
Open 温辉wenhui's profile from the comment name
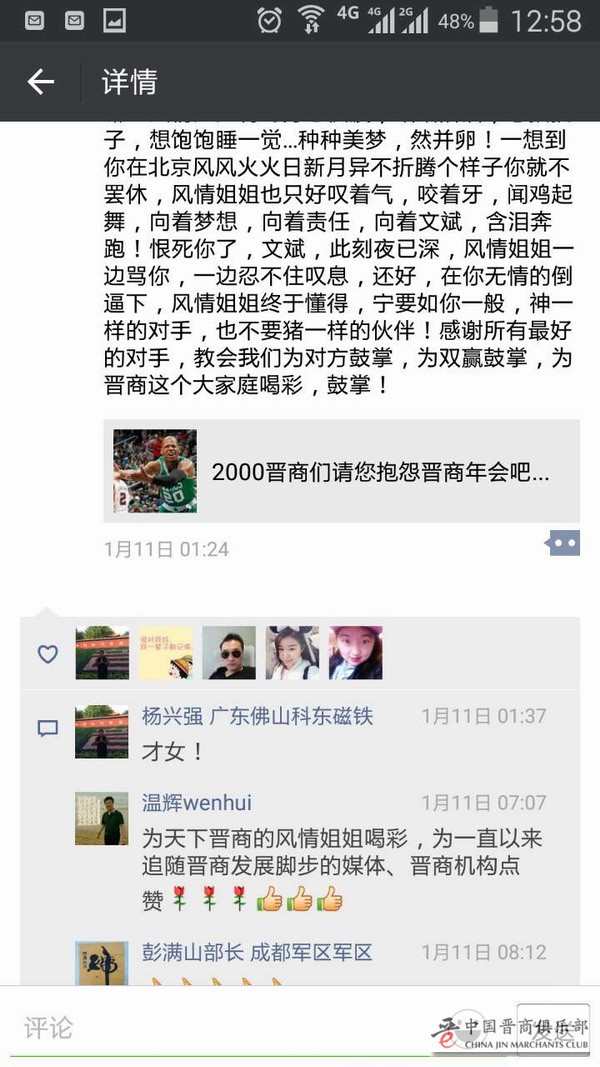pyautogui.click(x=197, y=803)
